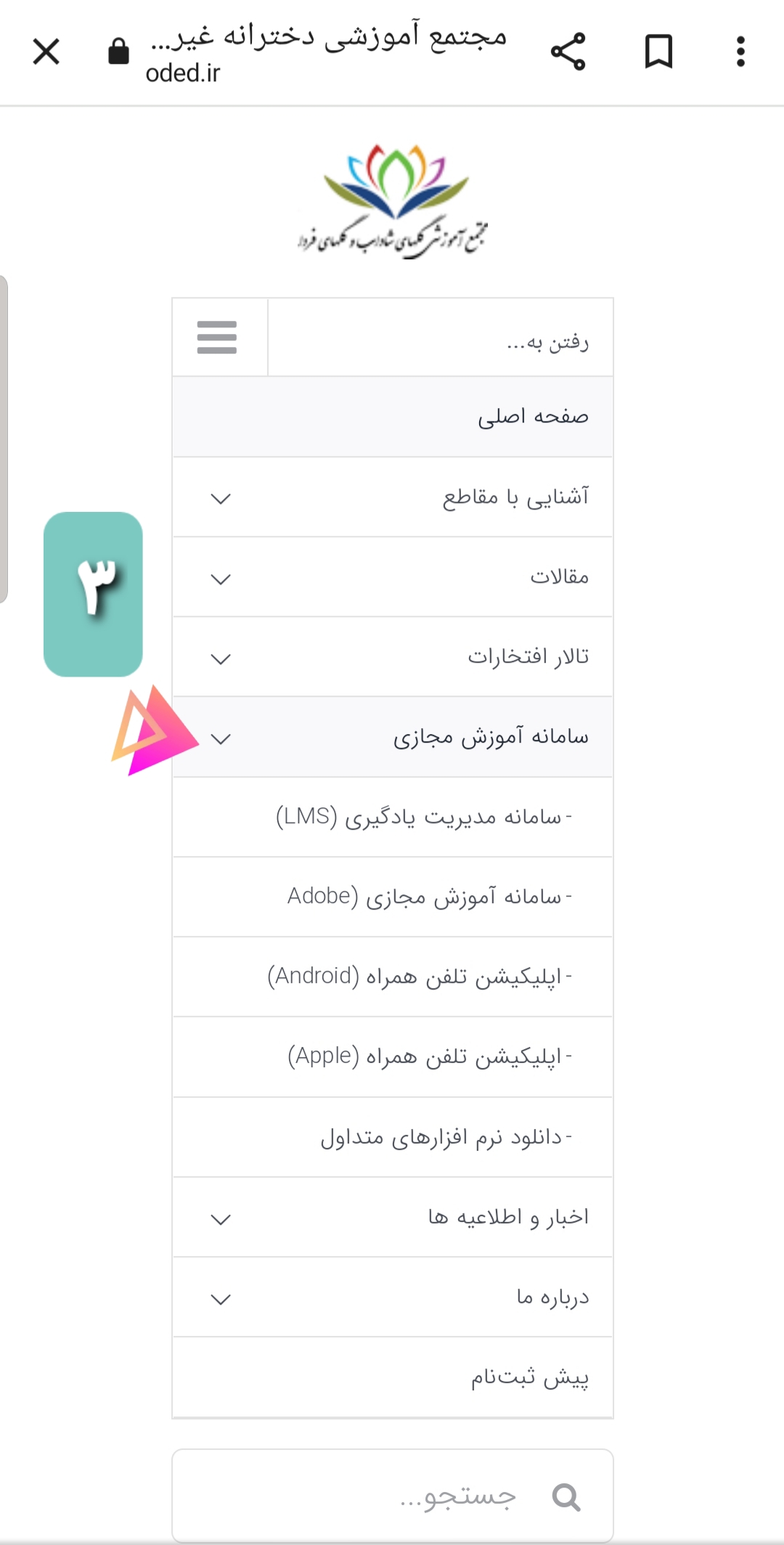This screenshot has height=1545, width=784.
Task: Open the browser overflow menu
Action: (740, 52)
